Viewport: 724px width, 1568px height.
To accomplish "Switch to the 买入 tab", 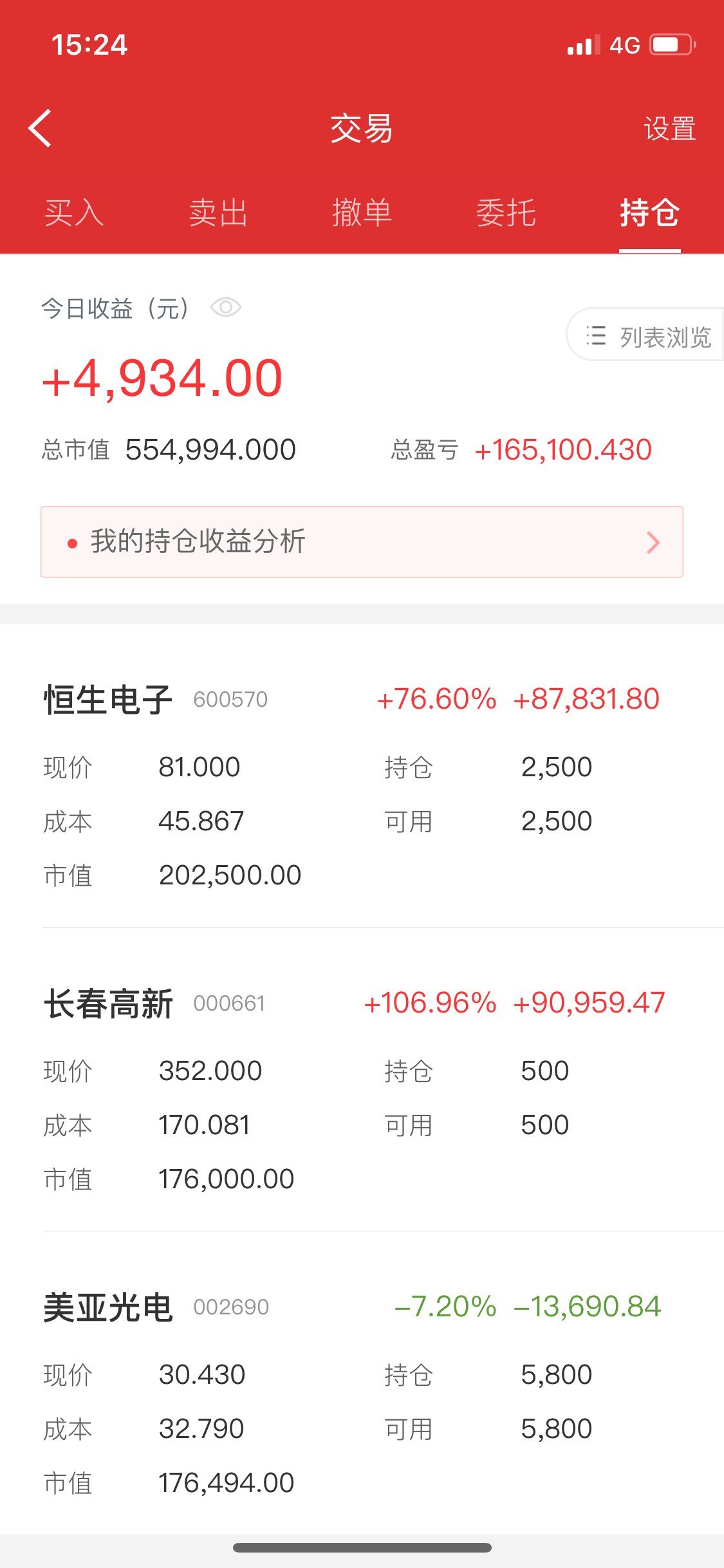I will coord(73,212).
